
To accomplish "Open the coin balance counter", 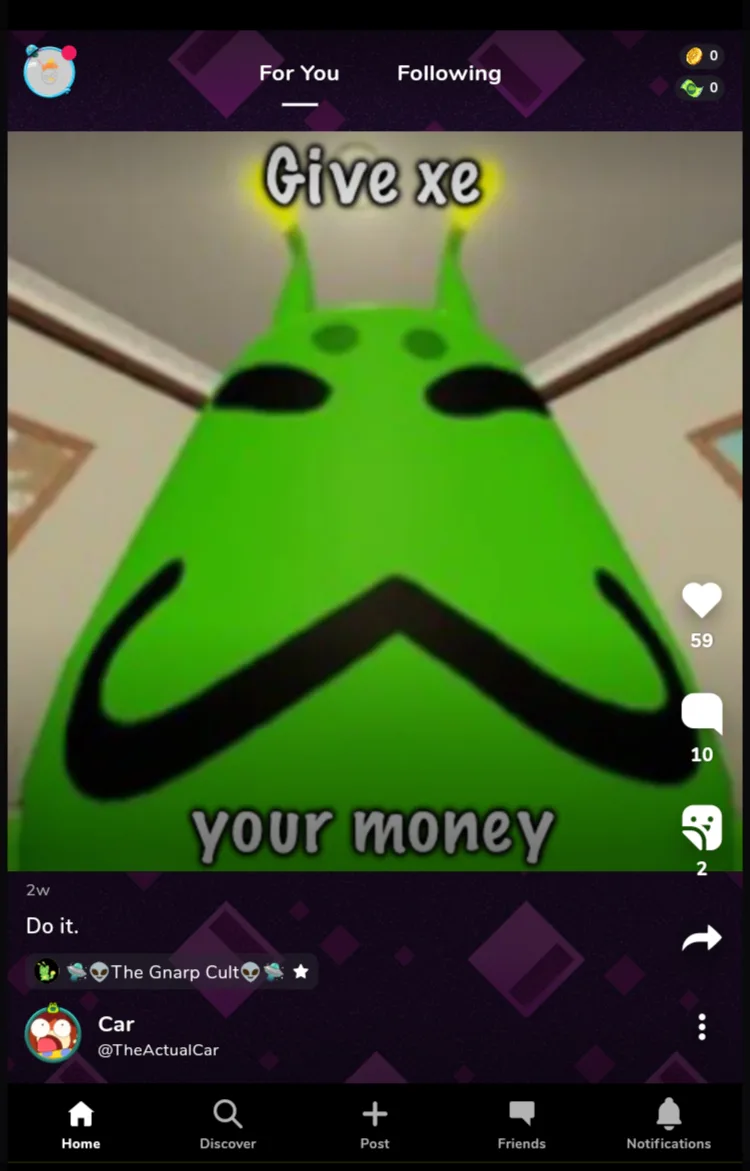I will pos(701,56).
